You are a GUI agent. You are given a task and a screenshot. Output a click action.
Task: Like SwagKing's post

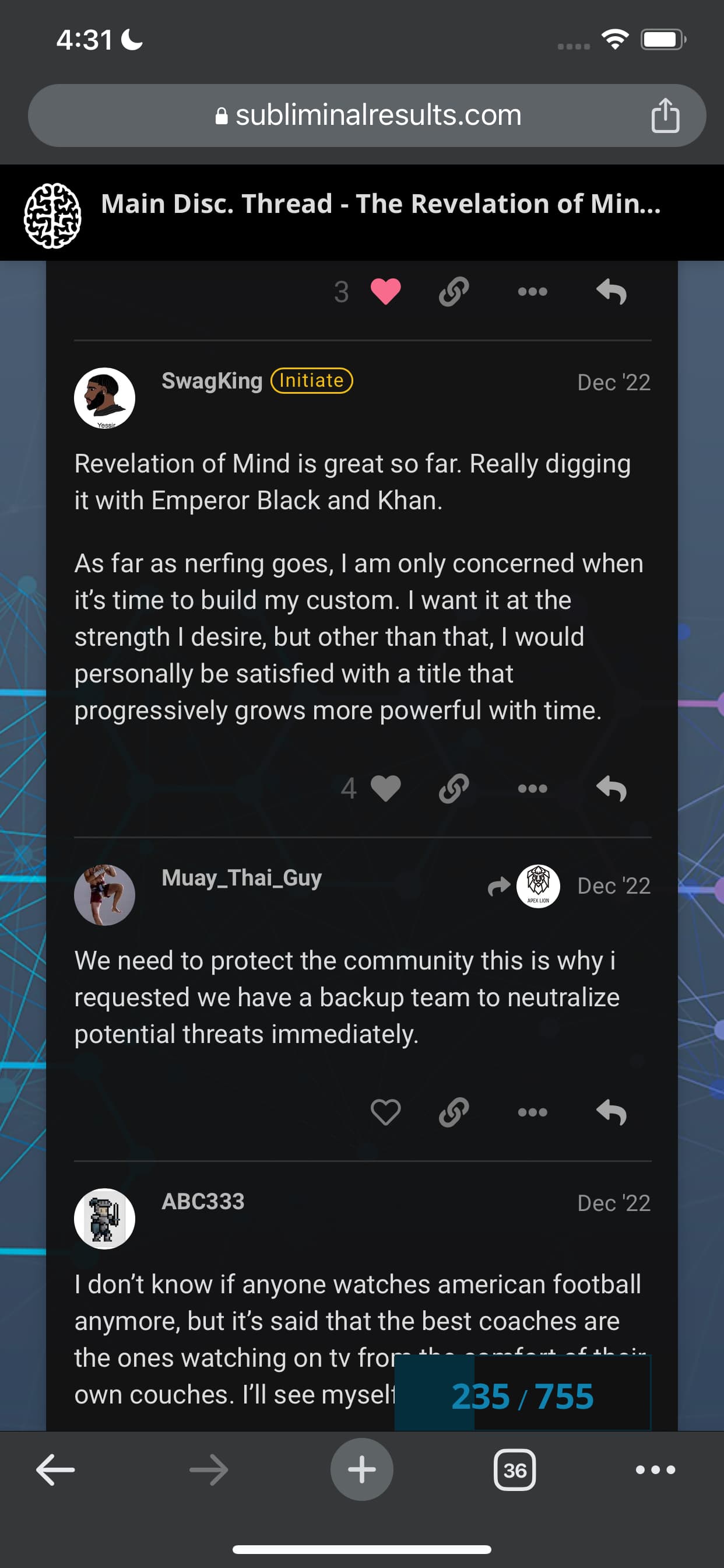(x=385, y=788)
